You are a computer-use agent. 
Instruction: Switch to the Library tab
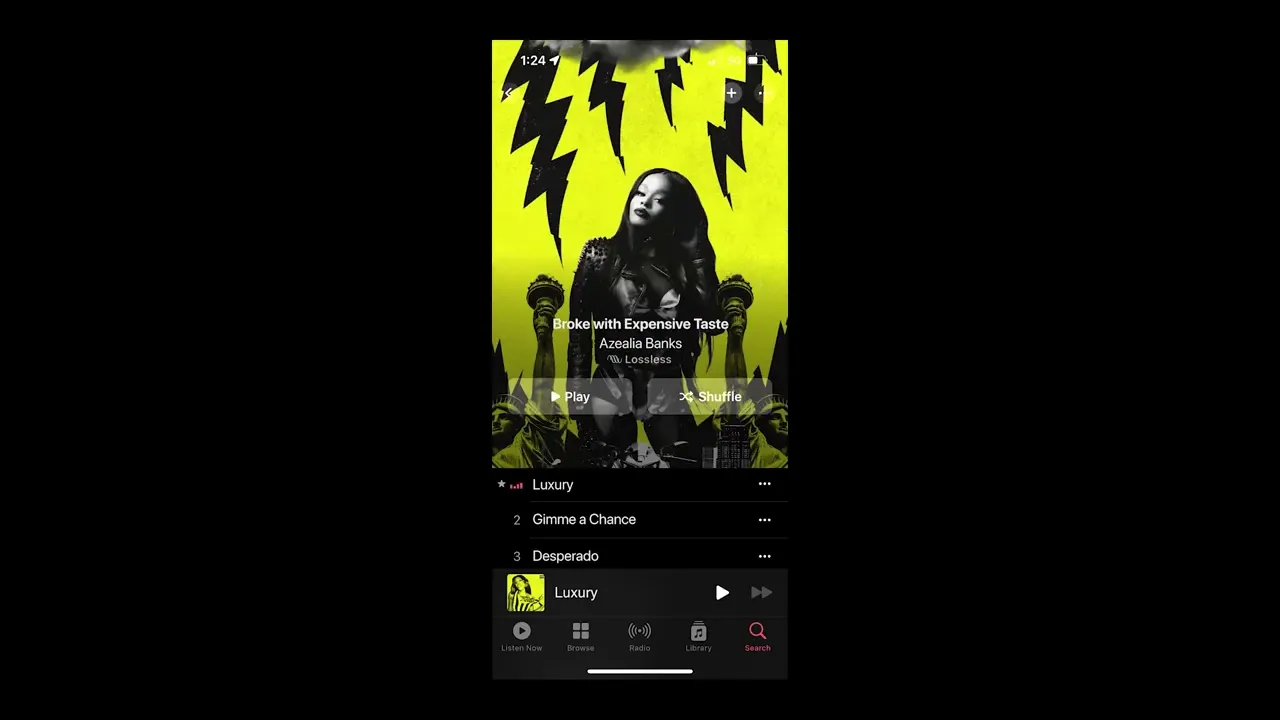coord(698,637)
